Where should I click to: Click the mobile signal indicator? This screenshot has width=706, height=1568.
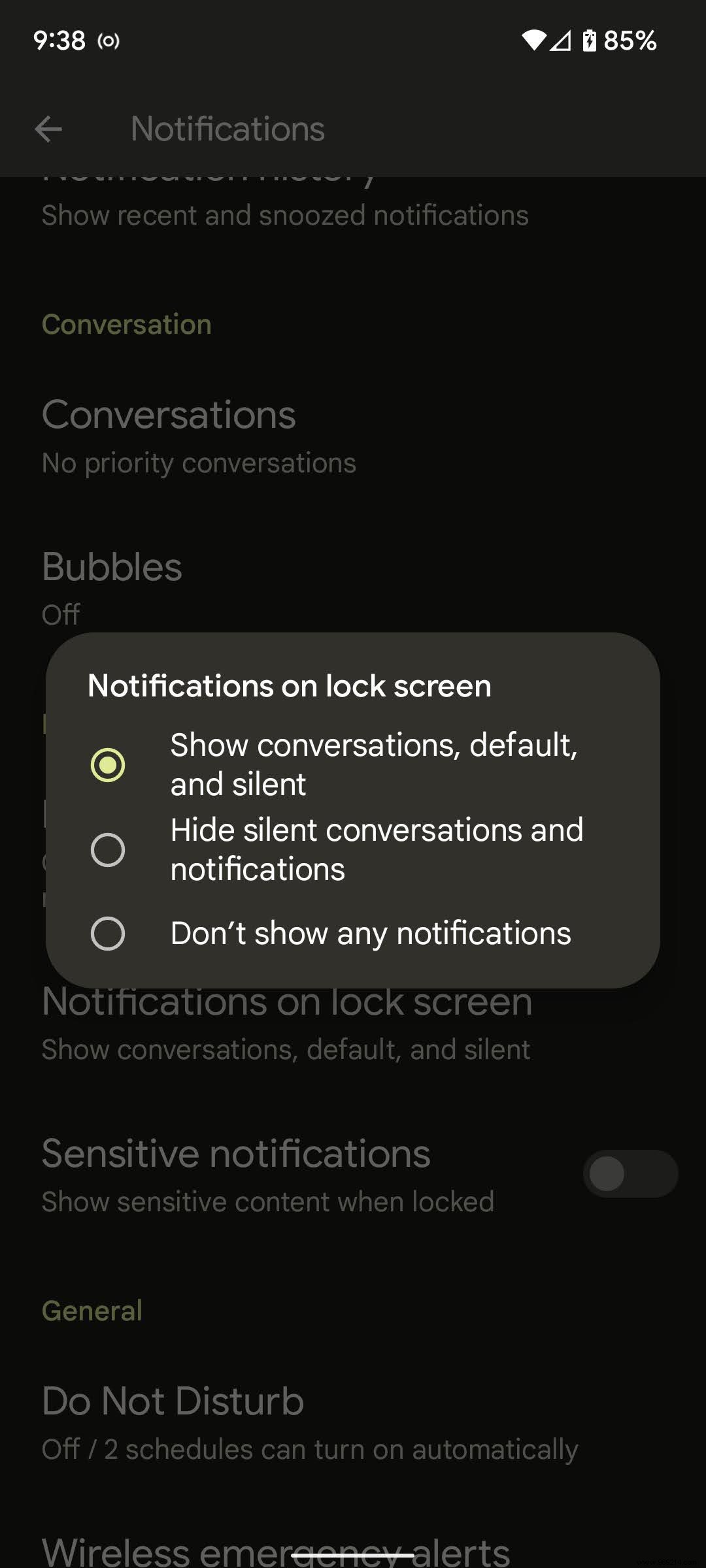click(560, 41)
